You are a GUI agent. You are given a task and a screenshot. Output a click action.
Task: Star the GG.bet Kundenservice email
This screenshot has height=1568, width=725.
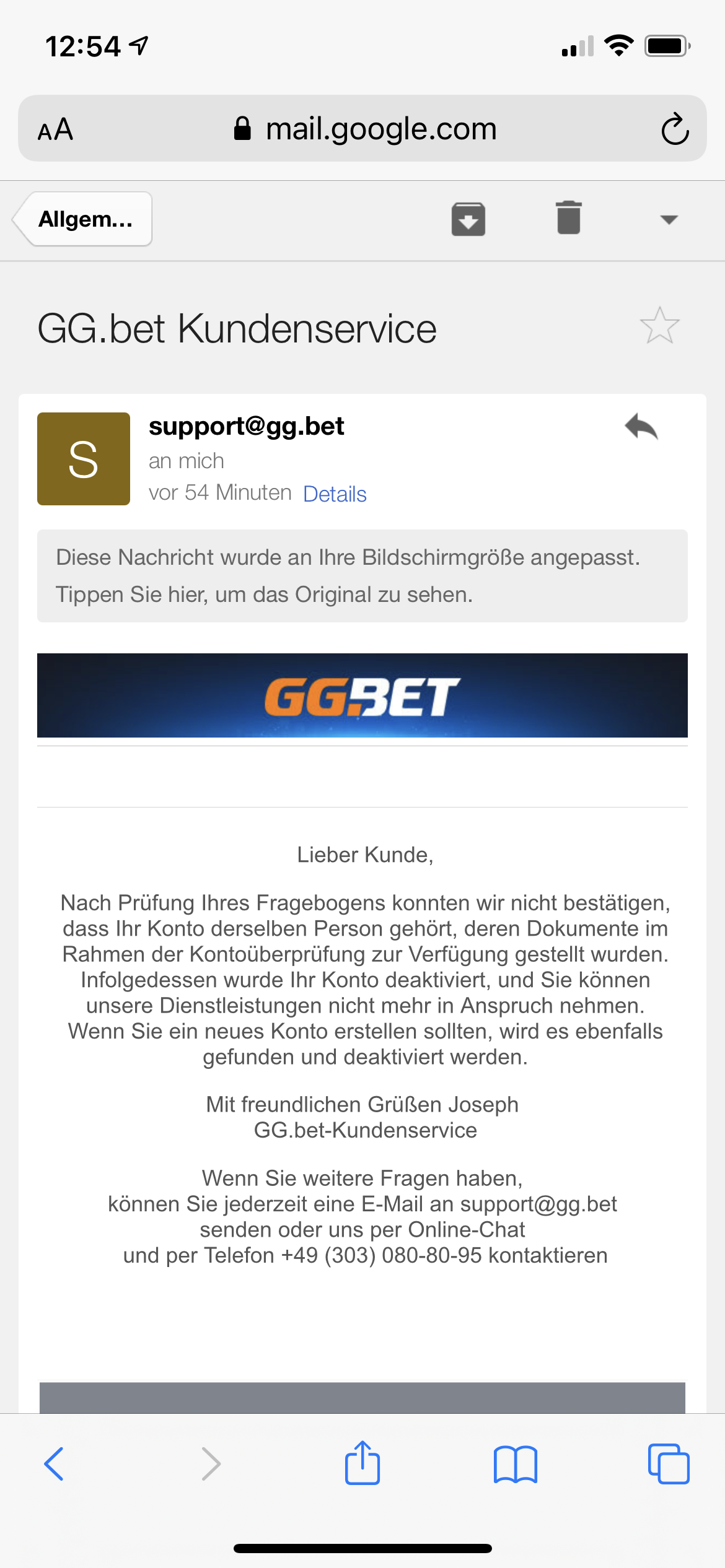pos(659,326)
